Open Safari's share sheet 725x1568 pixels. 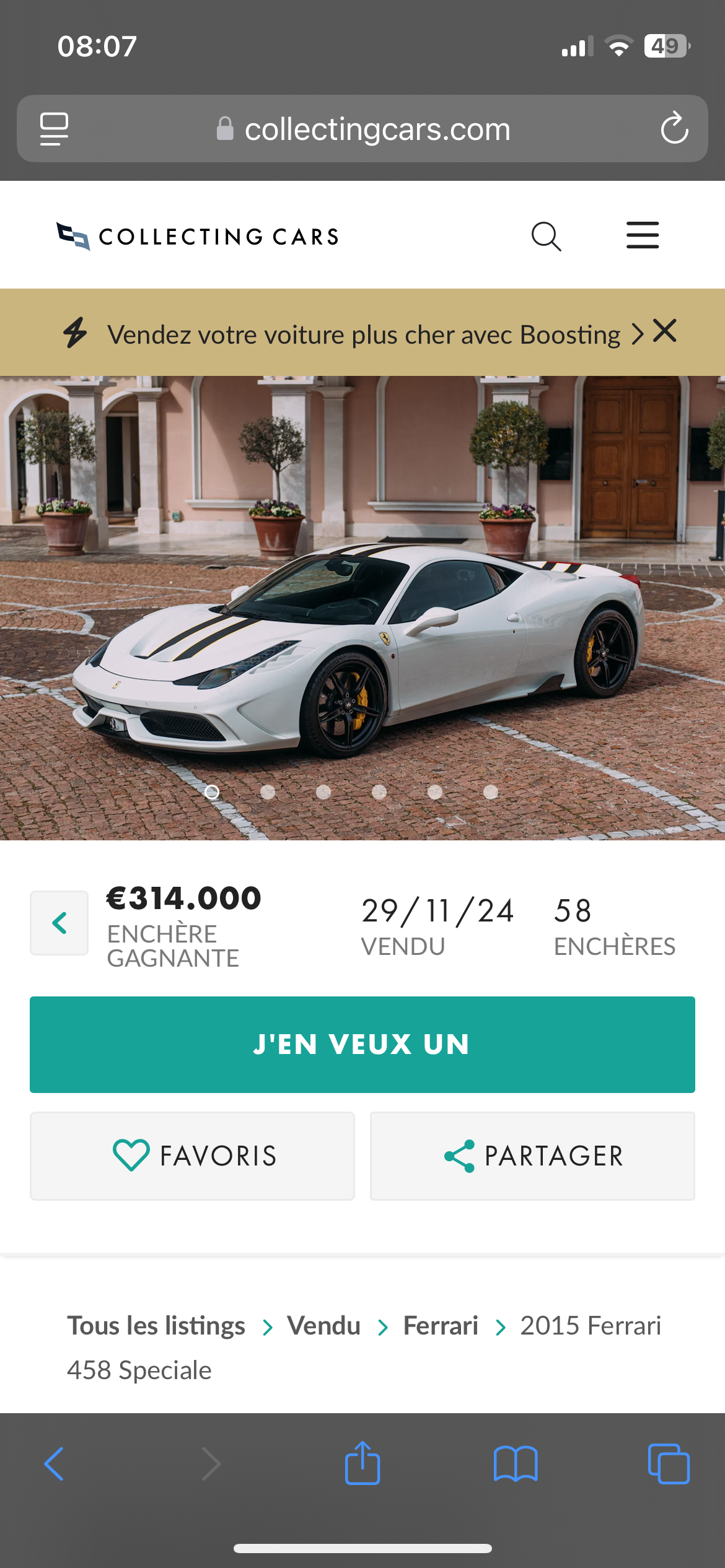[362, 1463]
